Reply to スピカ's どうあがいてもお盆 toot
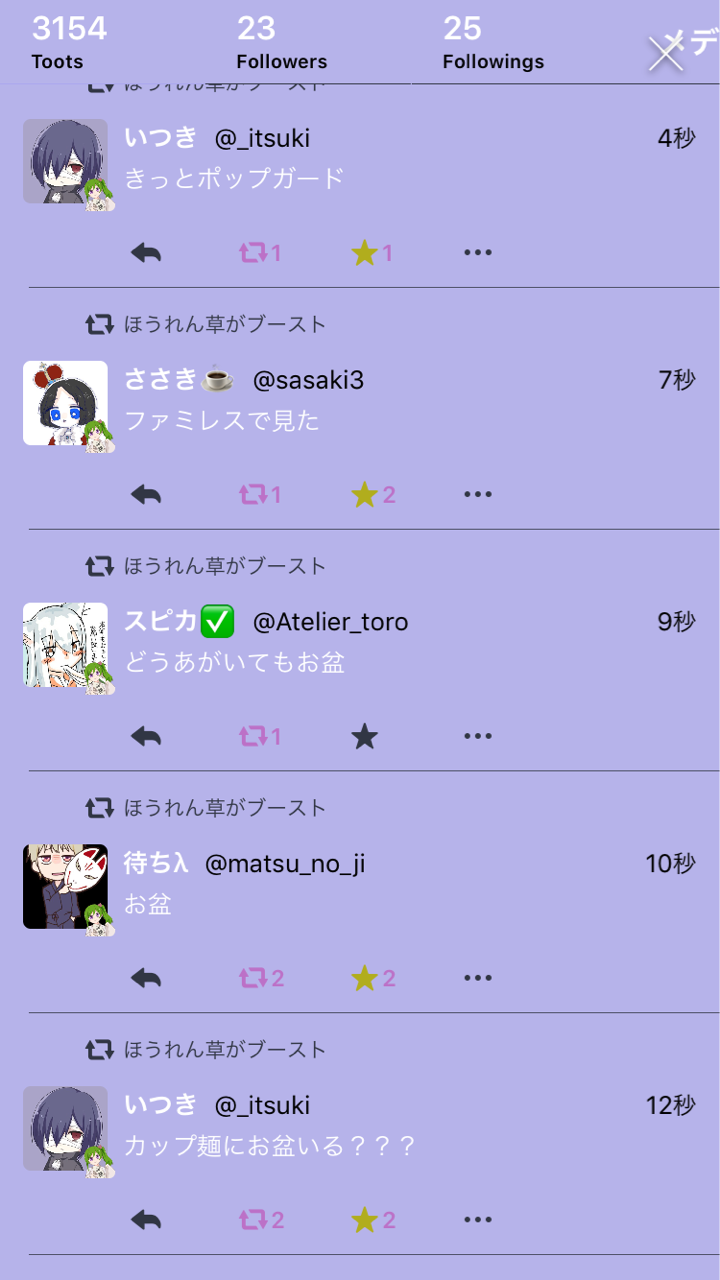The image size is (720, 1280). [x=146, y=737]
